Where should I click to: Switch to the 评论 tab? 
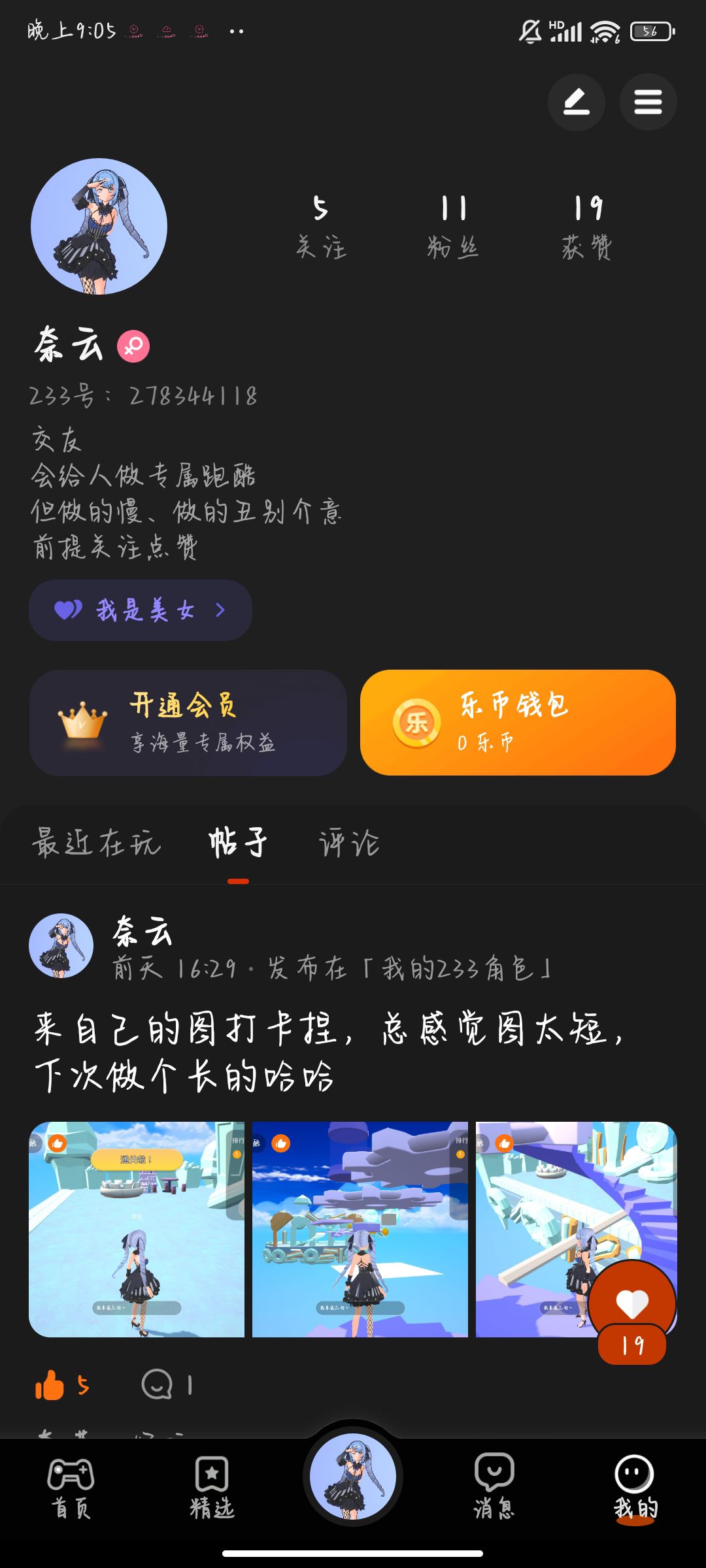click(x=349, y=843)
